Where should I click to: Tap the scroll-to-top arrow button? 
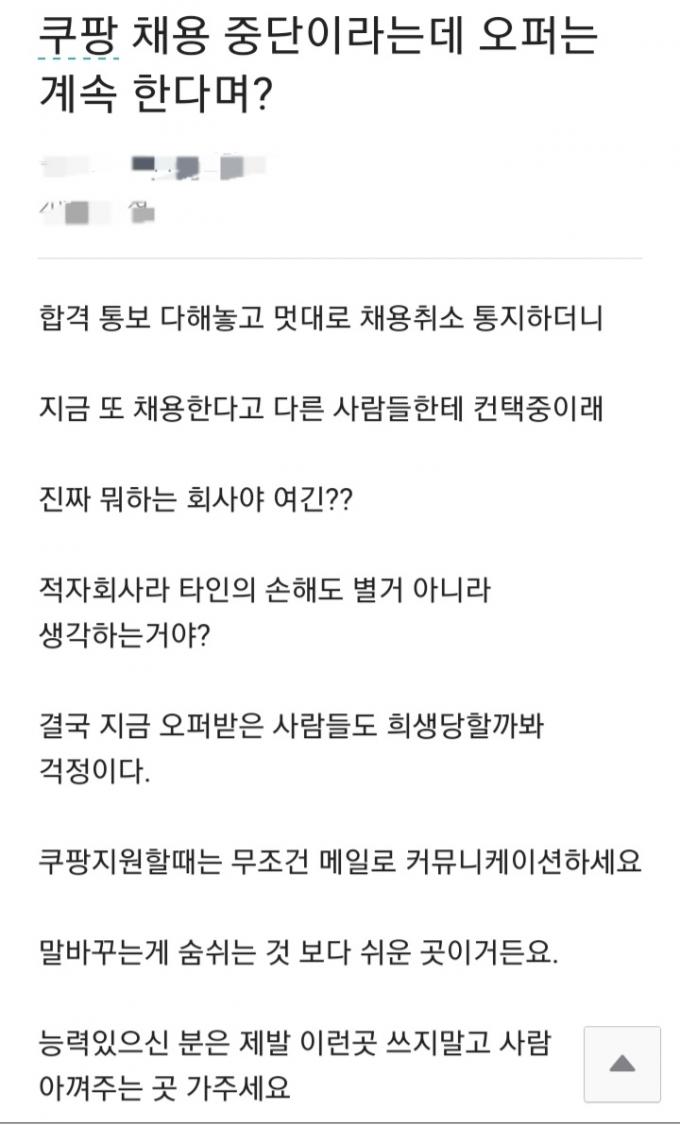622,1064
